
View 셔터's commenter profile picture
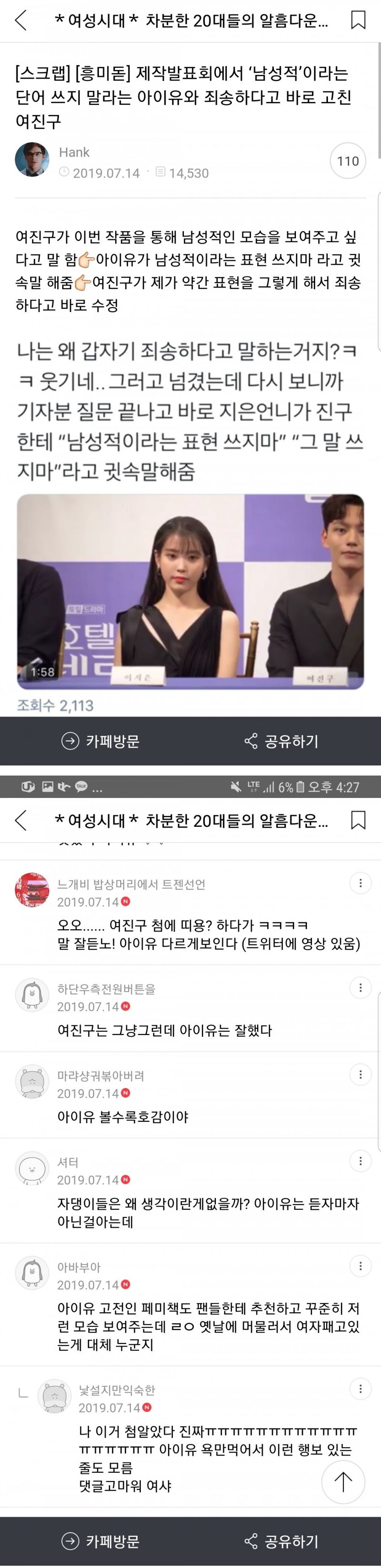[32, 1168]
